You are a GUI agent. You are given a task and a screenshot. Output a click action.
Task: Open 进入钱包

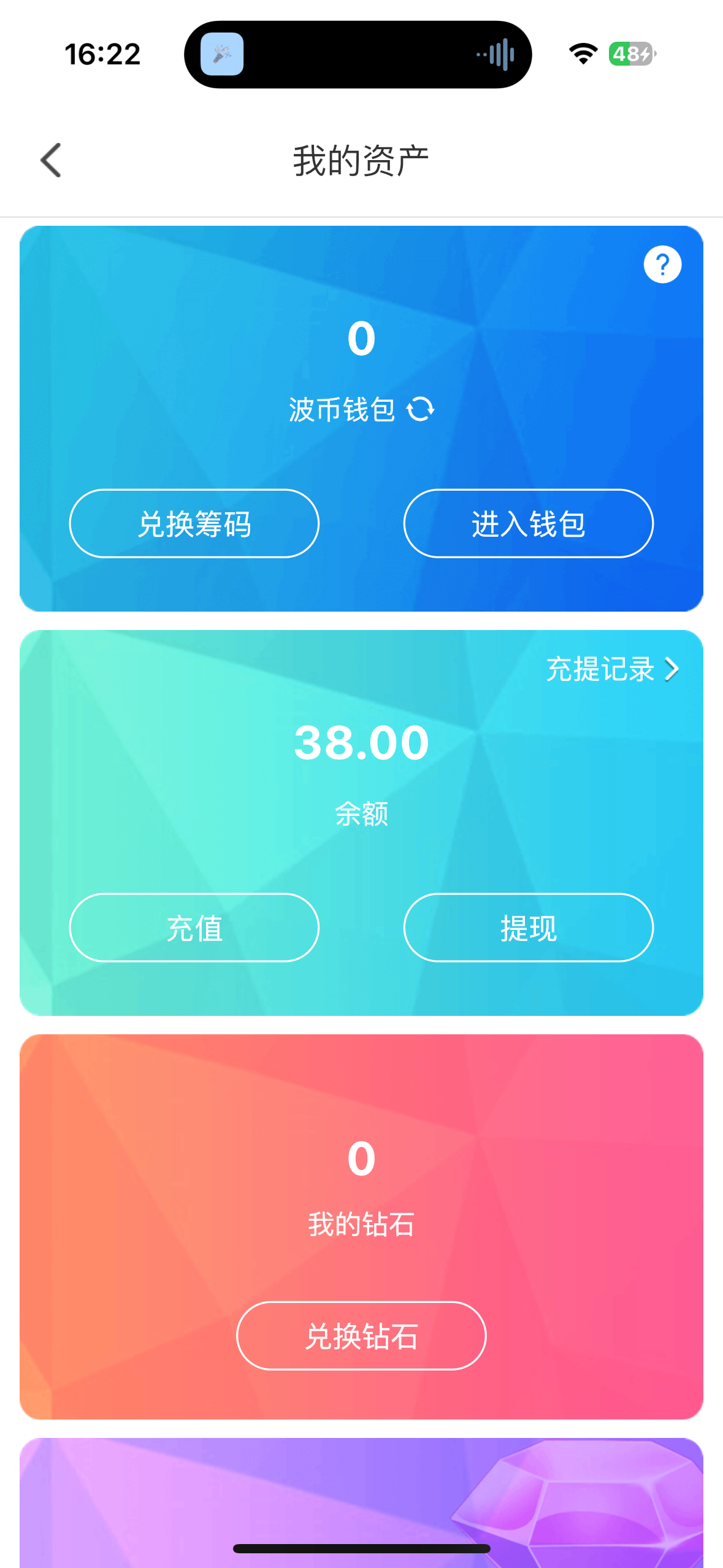528,523
